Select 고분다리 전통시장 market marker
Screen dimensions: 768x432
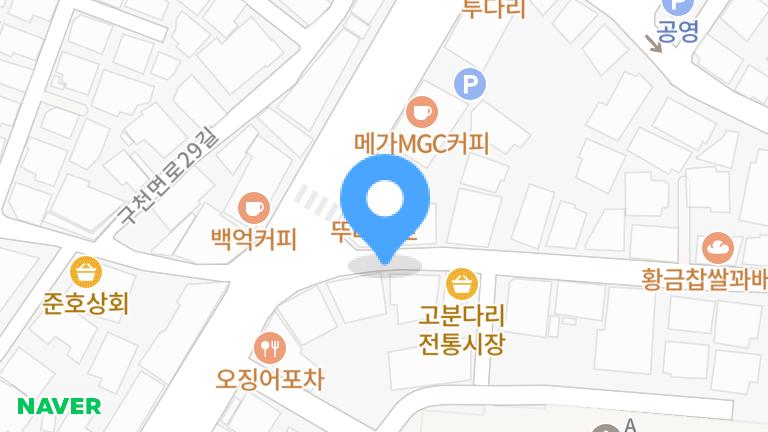click(460, 284)
